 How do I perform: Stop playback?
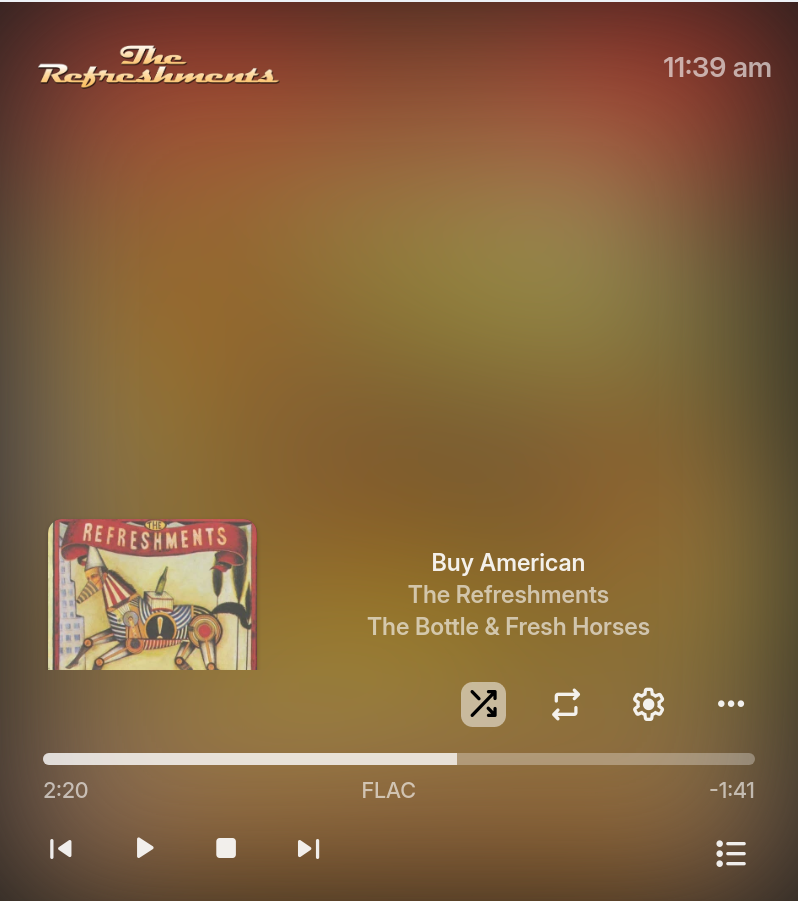click(226, 849)
